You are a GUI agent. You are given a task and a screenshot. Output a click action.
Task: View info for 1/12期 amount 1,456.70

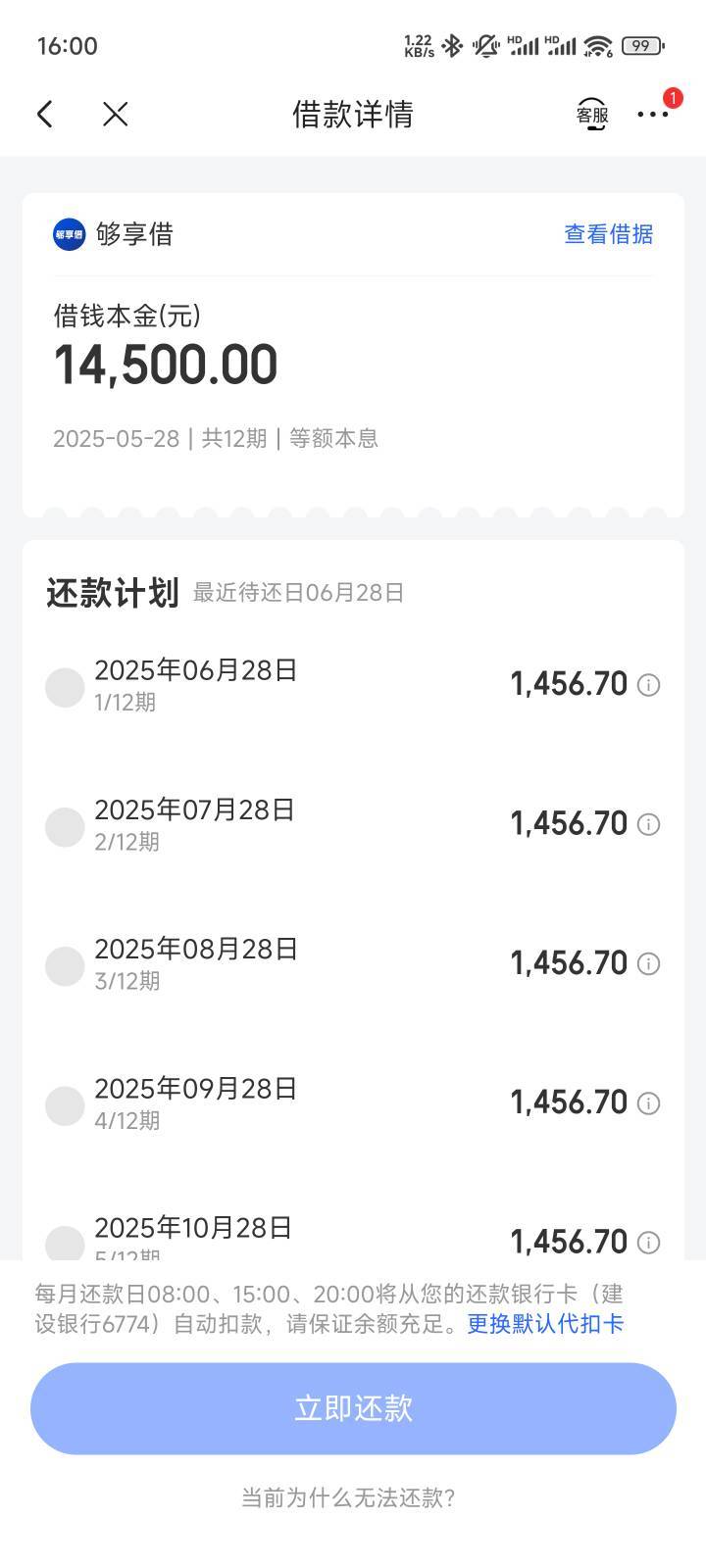(648, 685)
